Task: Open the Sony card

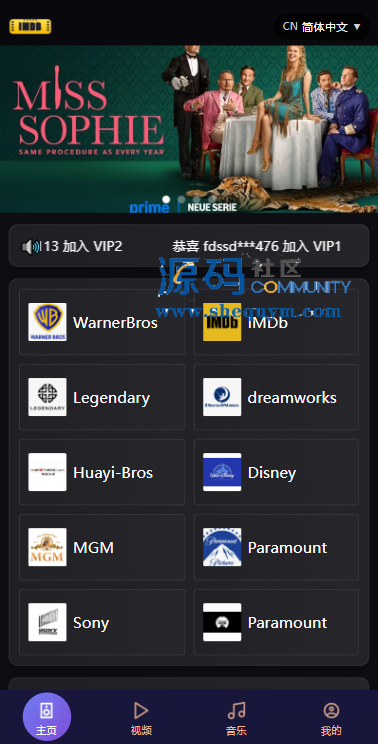Action: click(102, 622)
